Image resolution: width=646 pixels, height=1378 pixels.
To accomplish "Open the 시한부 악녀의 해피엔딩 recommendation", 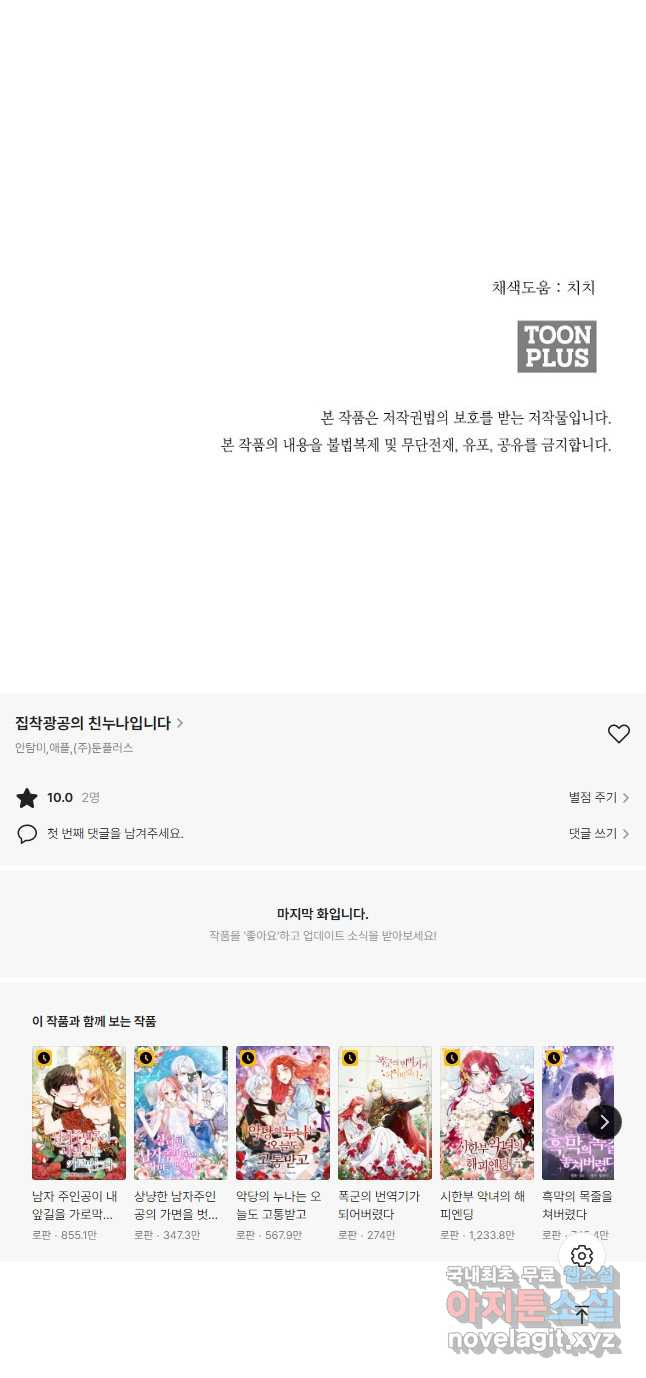I will 487,1113.
